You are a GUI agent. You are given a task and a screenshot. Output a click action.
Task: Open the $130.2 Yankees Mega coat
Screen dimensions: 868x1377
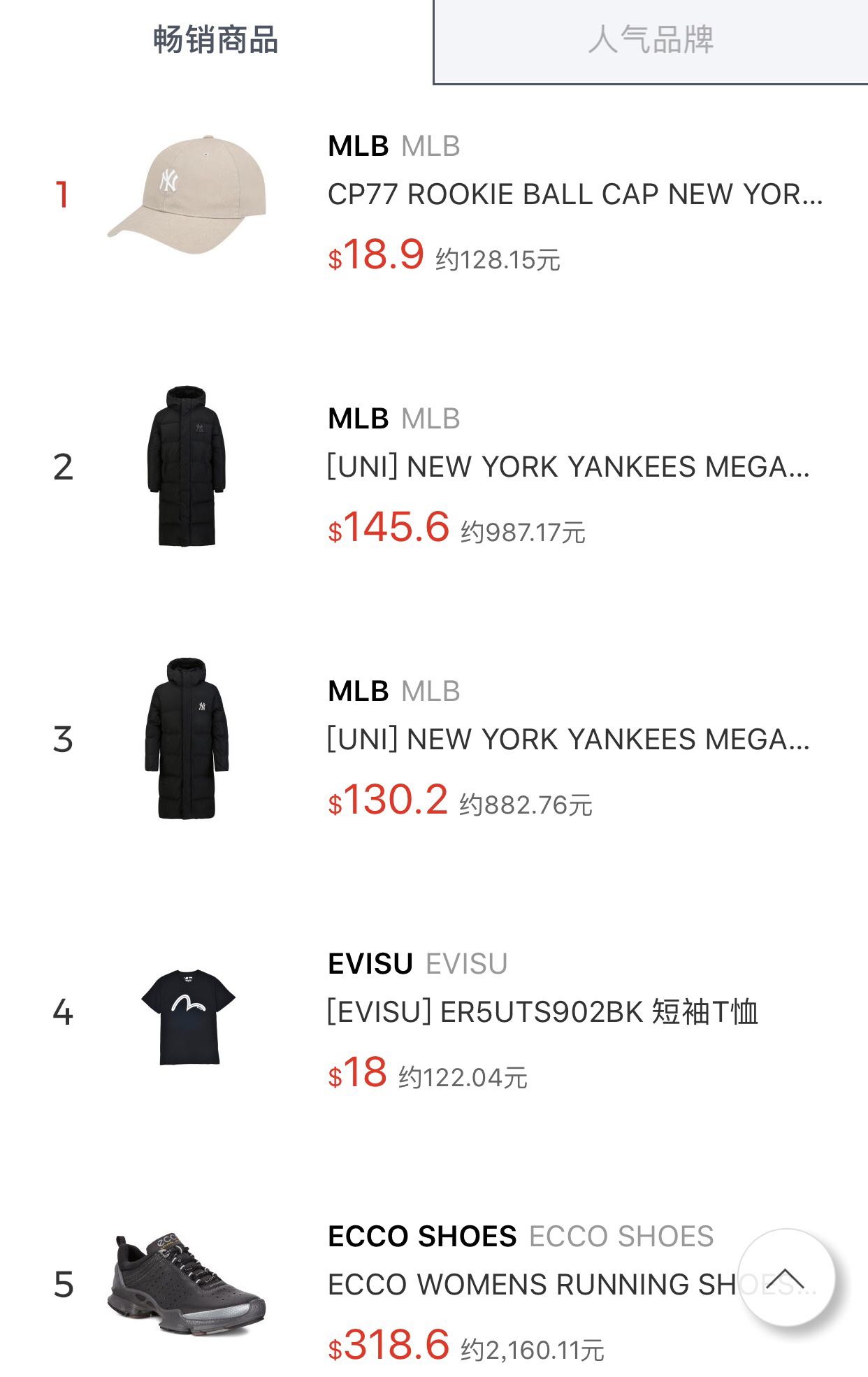pos(567,740)
